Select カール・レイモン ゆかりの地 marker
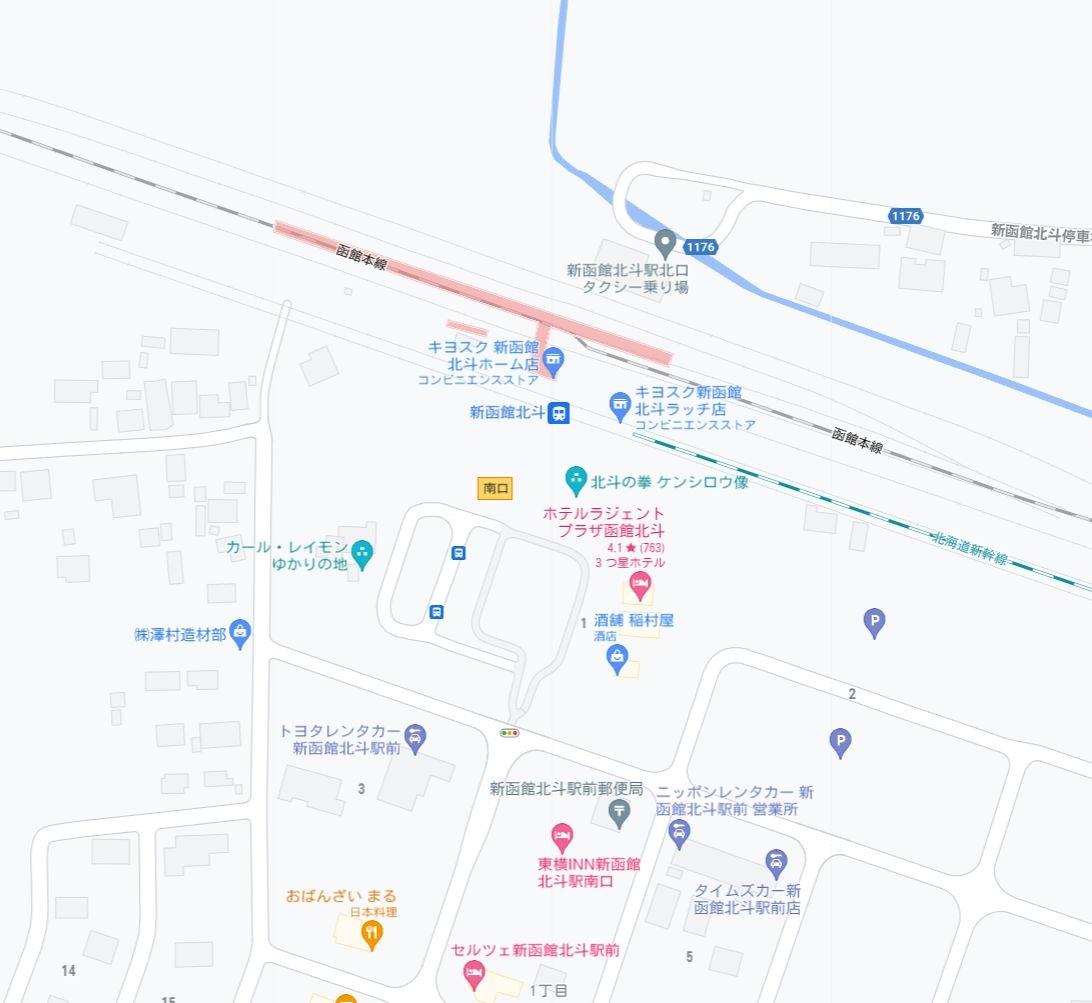 click(x=362, y=552)
